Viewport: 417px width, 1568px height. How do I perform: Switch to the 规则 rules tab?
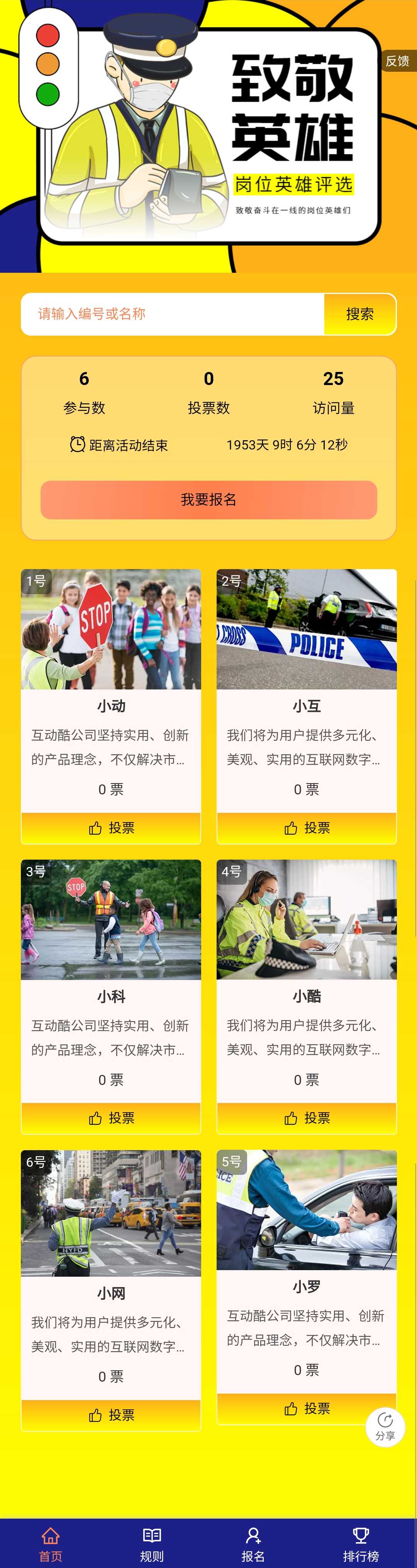click(152, 1544)
